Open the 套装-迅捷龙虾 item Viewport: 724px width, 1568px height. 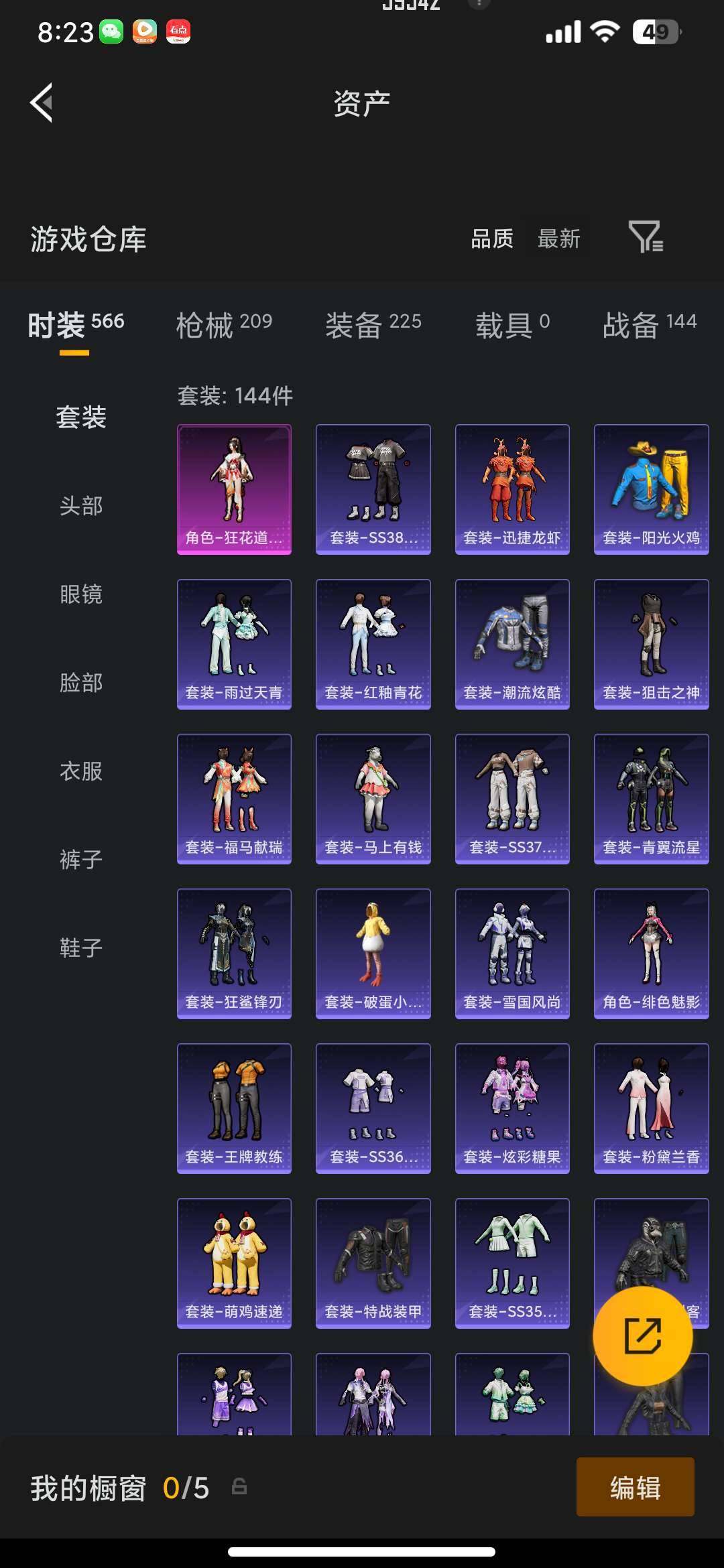(x=512, y=489)
